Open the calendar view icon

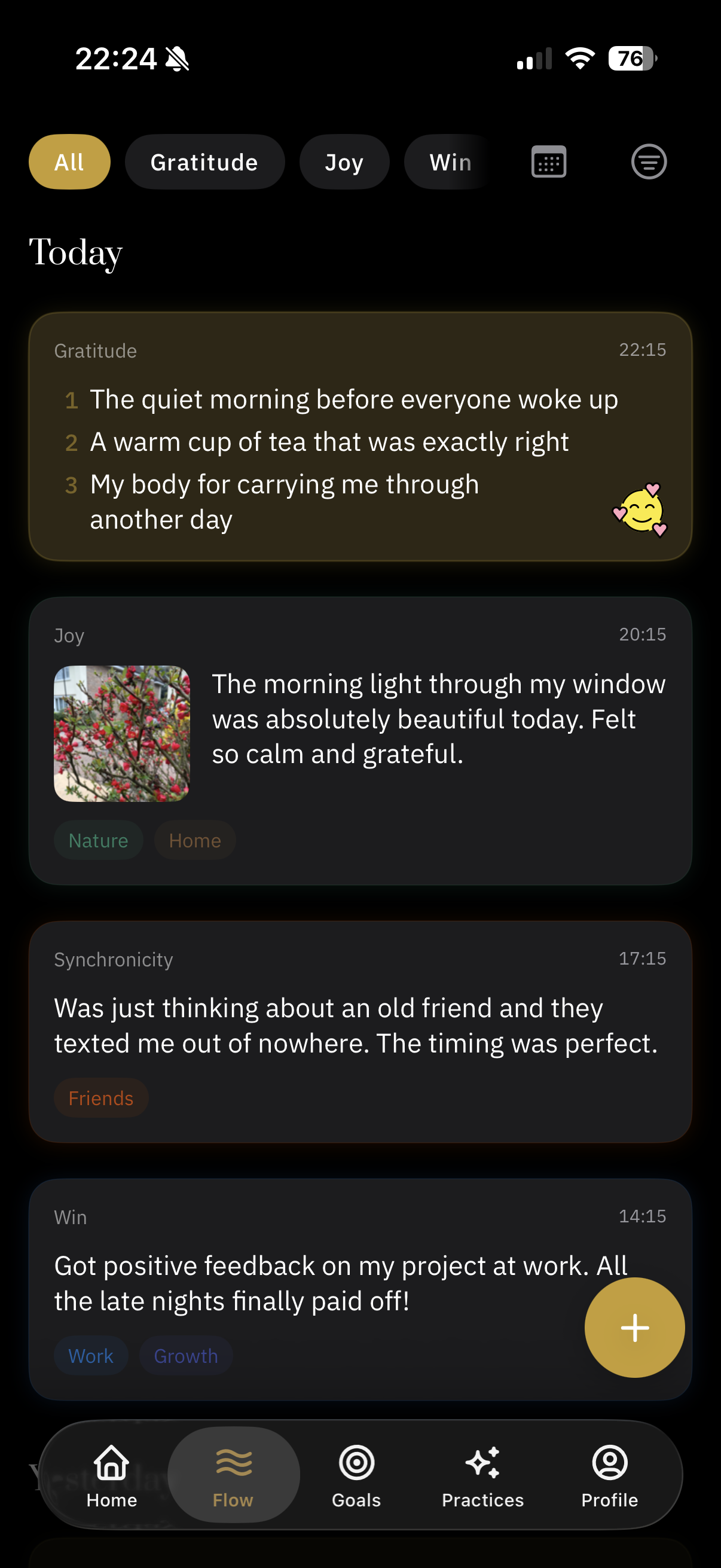[x=548, y=162]
